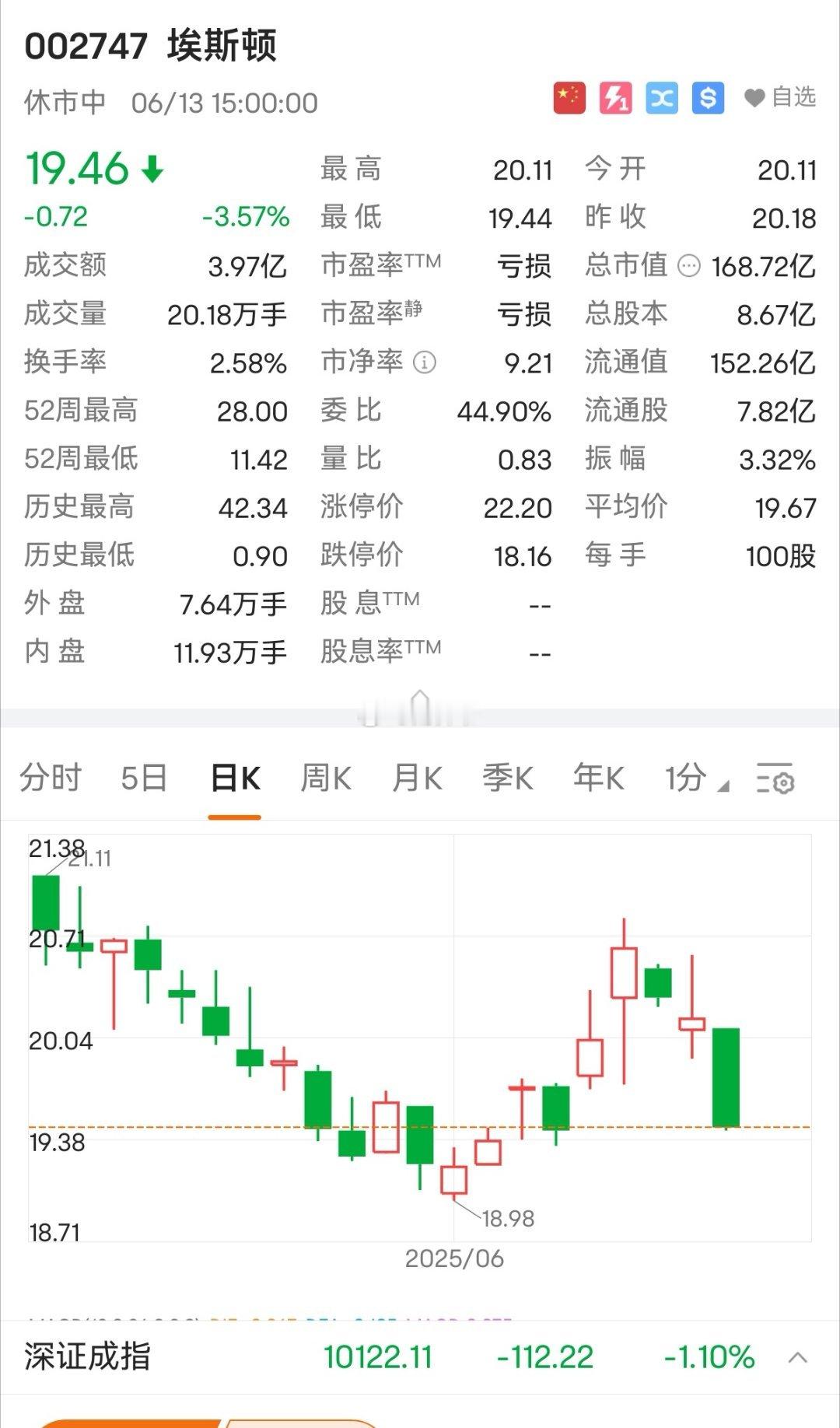Switch to the 季K chart tab
Screen dimensions: 840x1428
pos(508,778)
